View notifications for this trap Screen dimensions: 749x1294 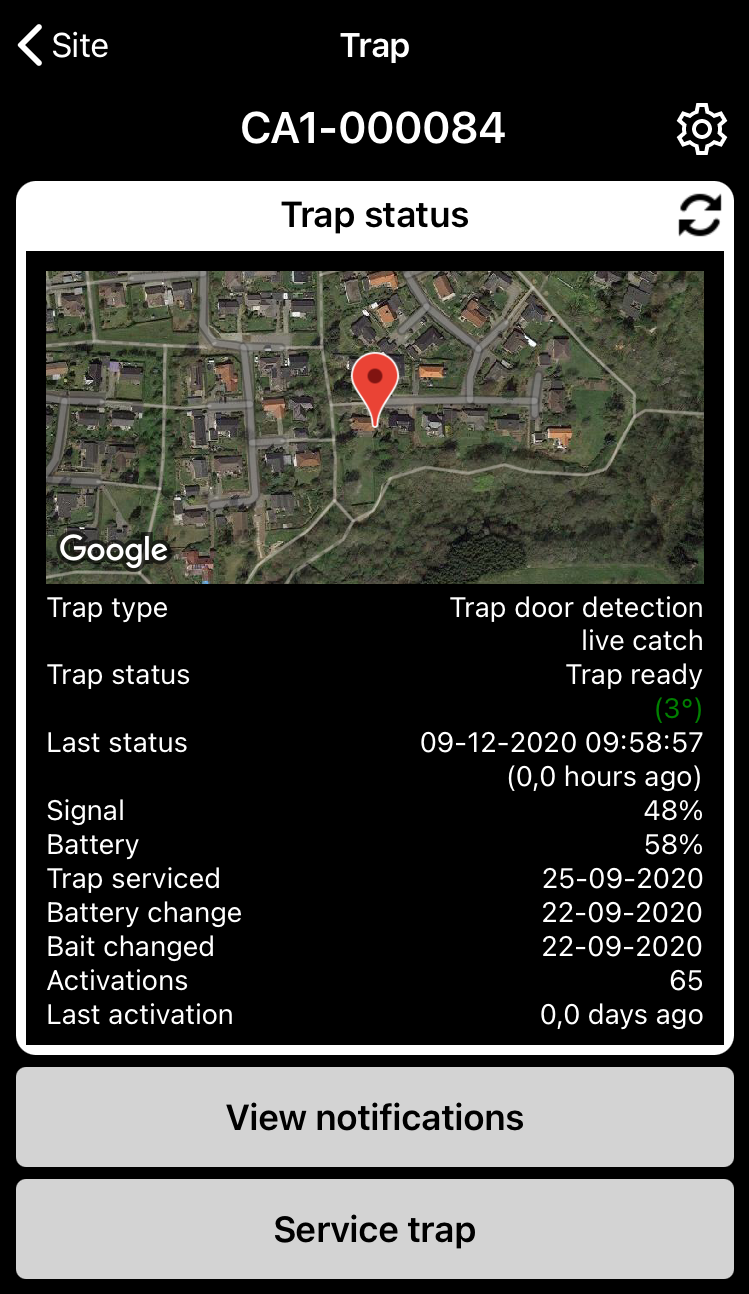[x=375, y=1117]
